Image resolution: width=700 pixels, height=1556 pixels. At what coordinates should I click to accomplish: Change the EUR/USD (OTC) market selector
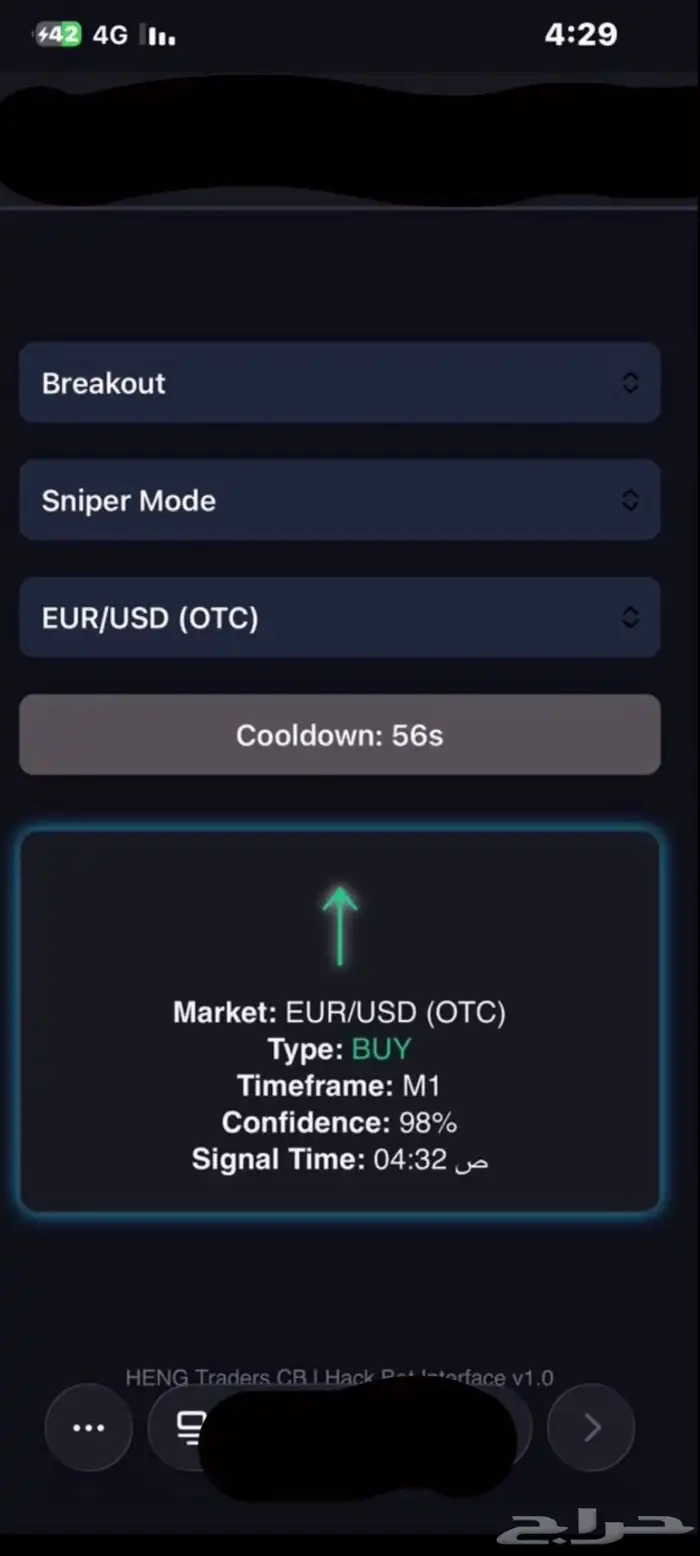(339, 618)
